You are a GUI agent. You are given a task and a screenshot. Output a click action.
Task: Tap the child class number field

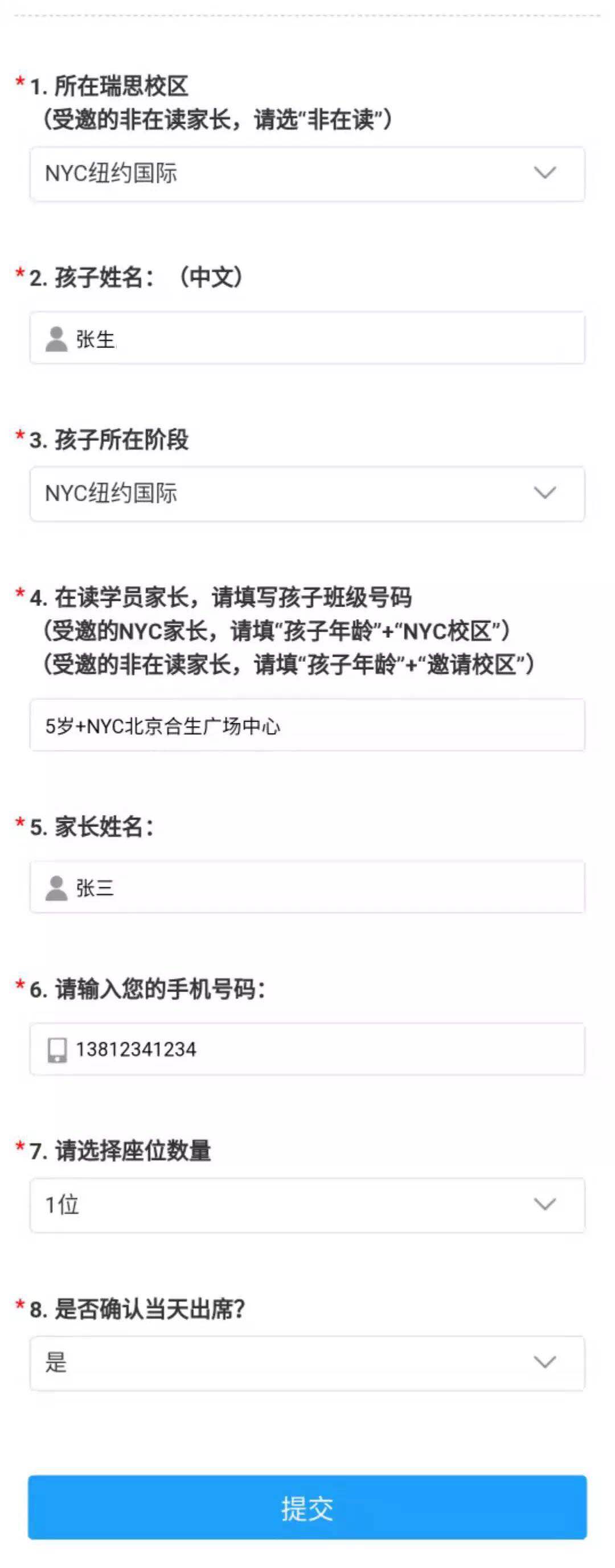tap(307, 725)
